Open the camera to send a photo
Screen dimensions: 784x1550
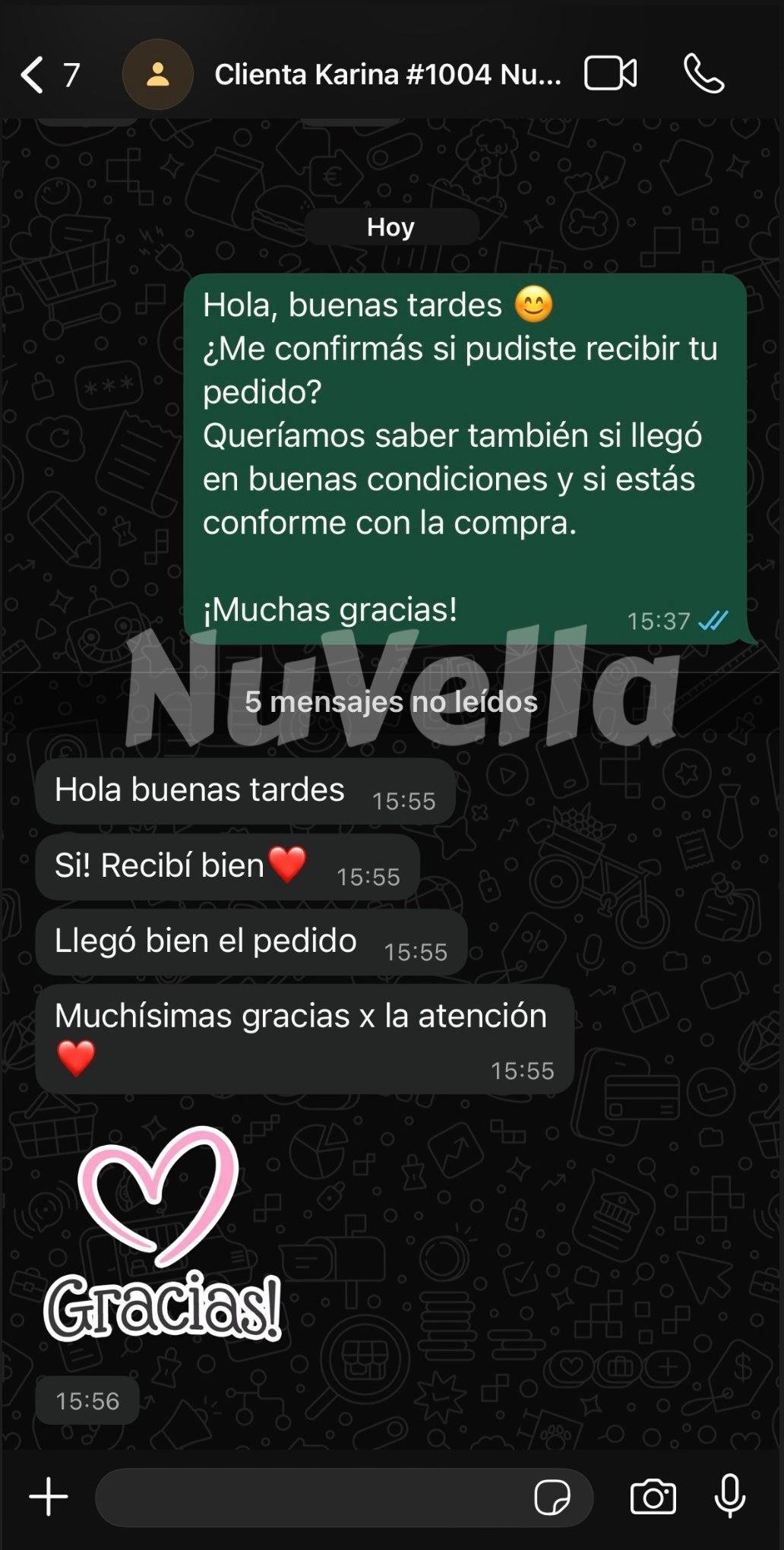click(653, 1498)
